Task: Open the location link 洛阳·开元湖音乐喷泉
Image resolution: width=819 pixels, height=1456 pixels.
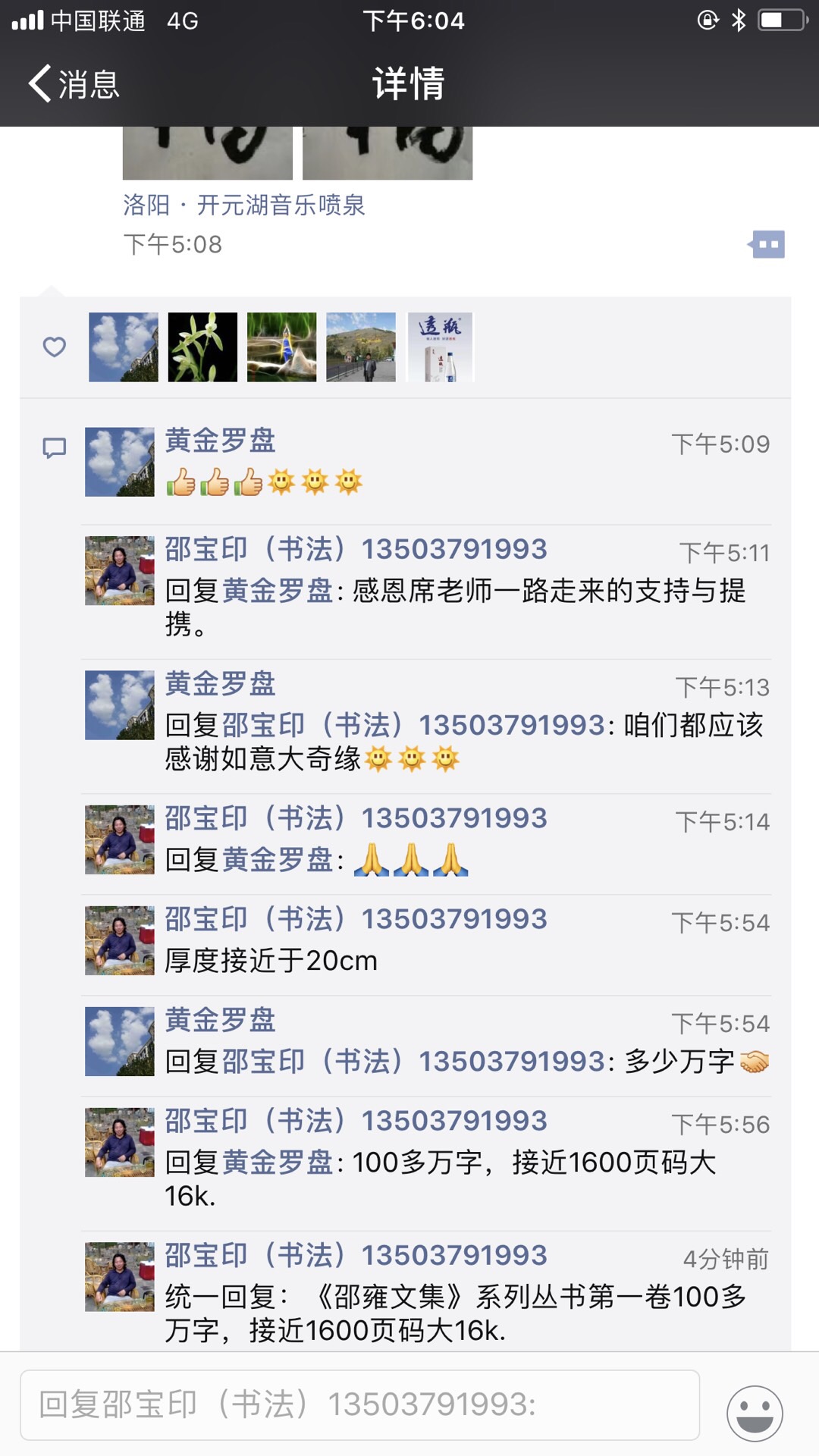Action: 243,205
